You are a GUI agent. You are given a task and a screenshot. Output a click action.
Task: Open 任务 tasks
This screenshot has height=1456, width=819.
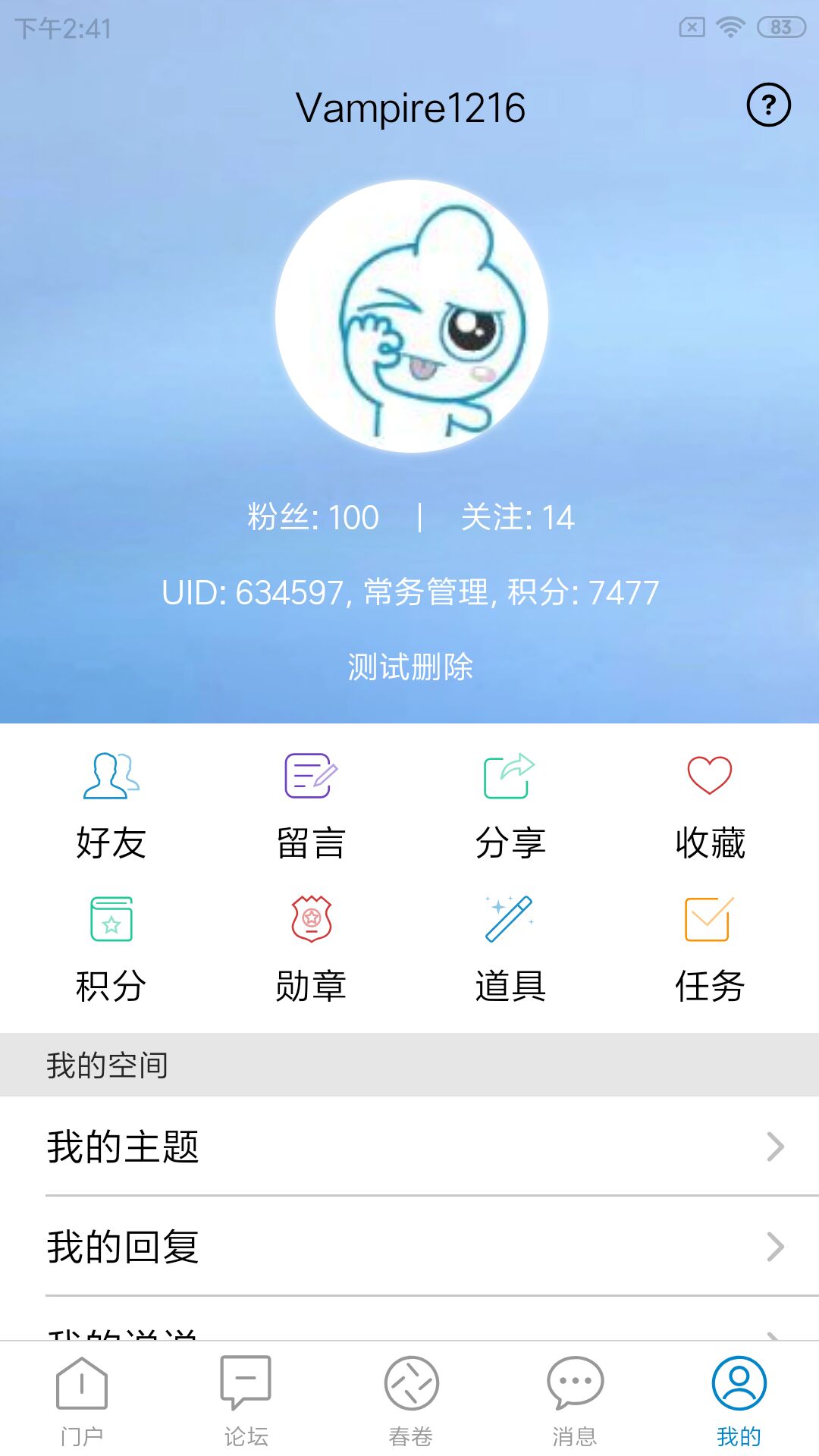(x=710, y=949)
